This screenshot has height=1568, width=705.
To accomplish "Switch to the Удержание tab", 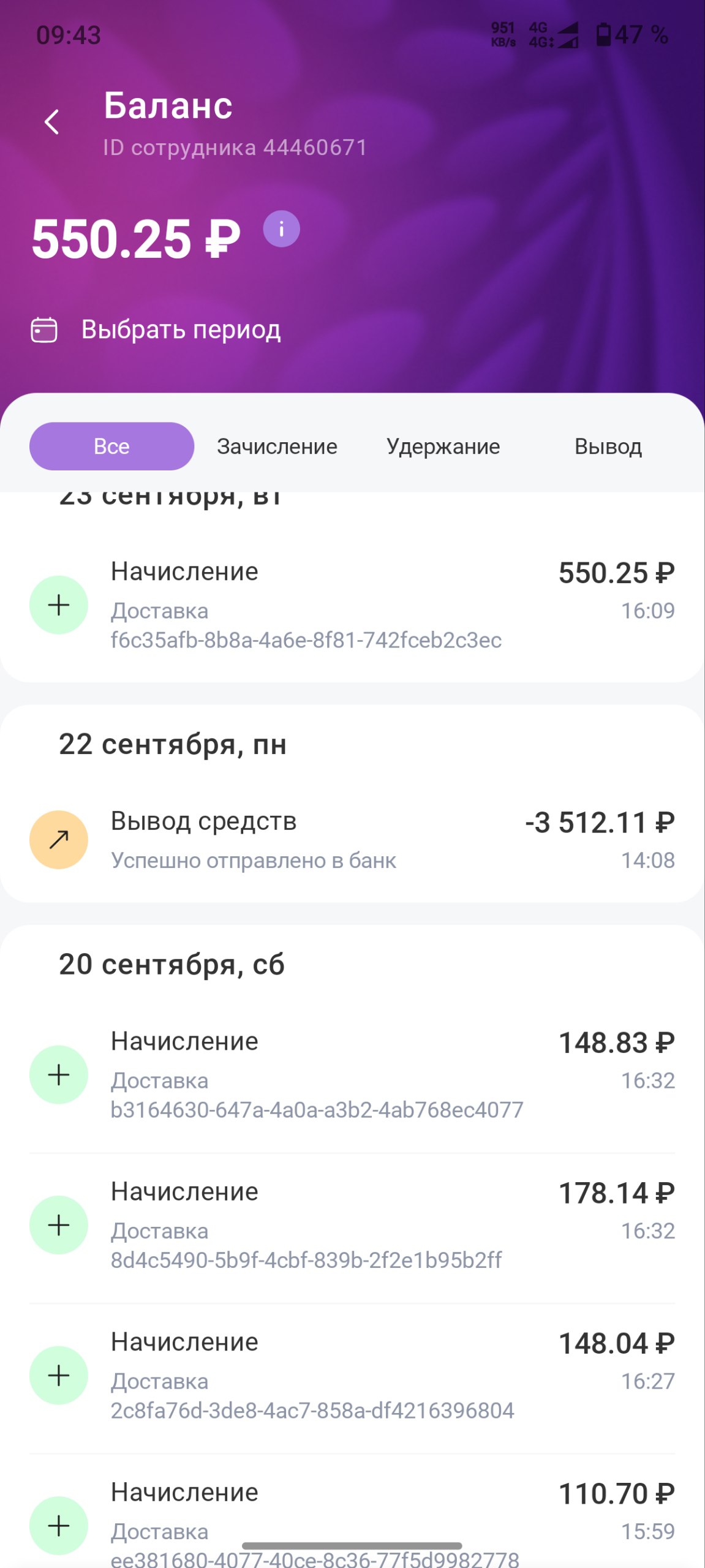I will (443, 447).
